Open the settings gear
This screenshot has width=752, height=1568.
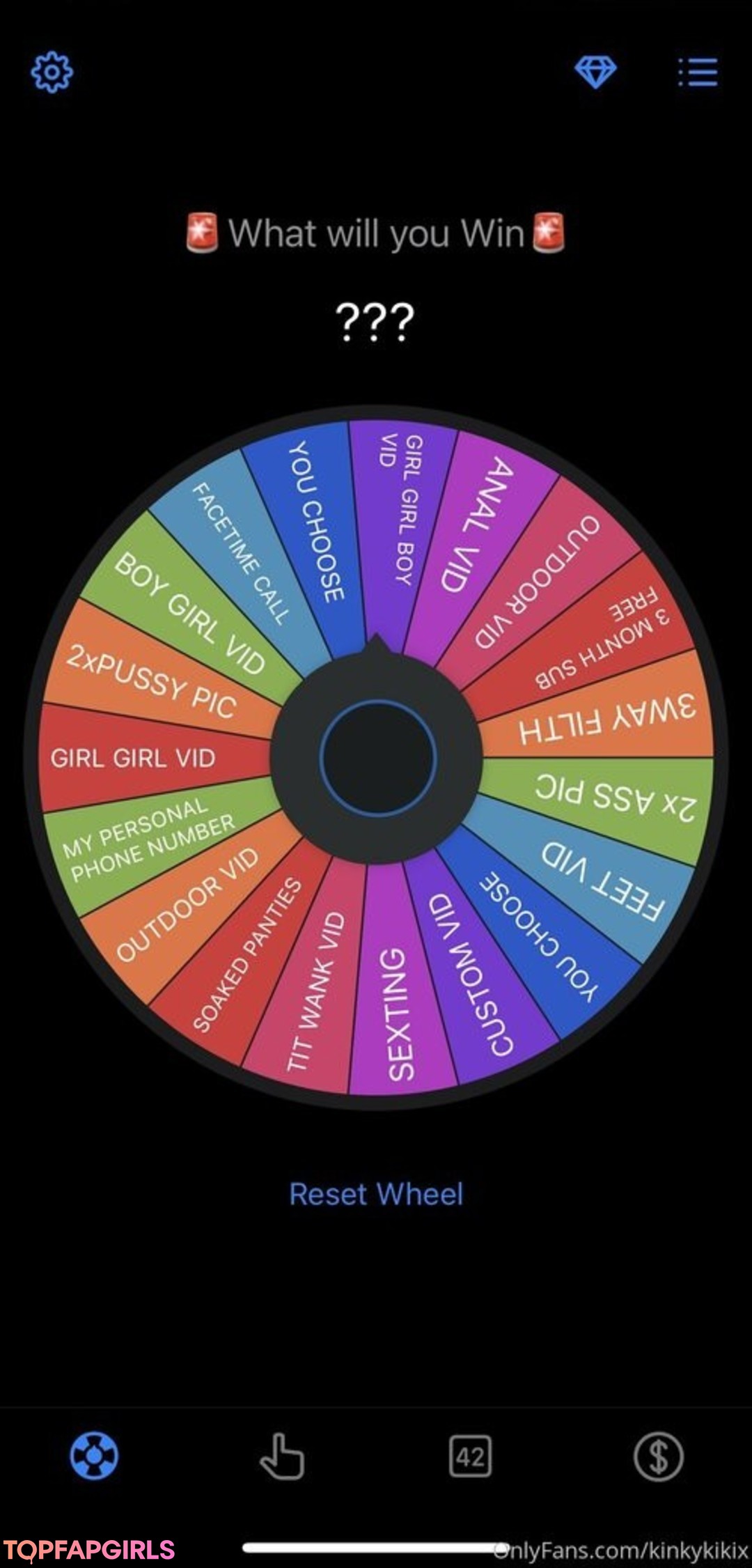[x=52, y=72]
